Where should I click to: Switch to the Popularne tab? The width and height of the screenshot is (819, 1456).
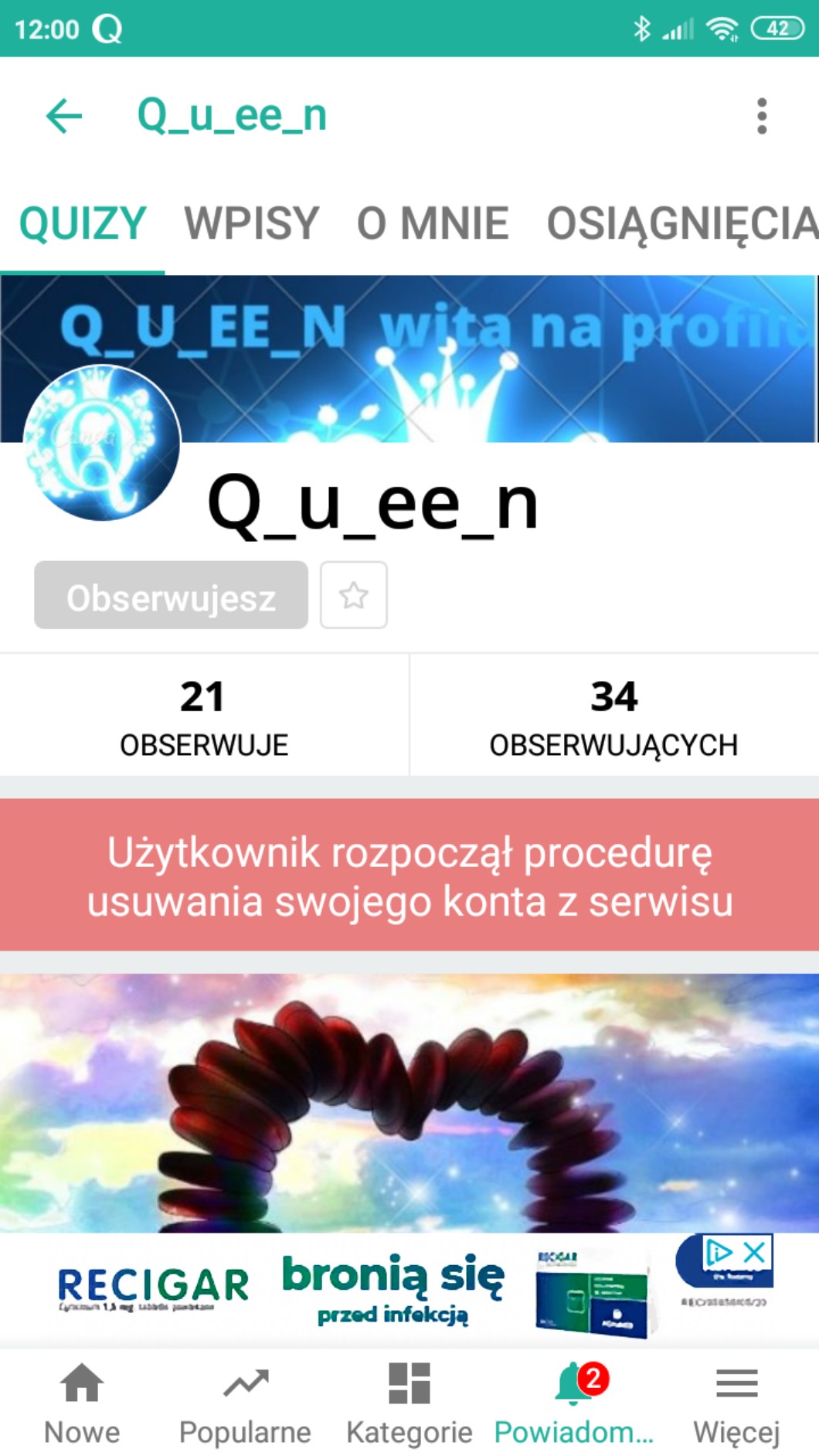point(245,1403)
